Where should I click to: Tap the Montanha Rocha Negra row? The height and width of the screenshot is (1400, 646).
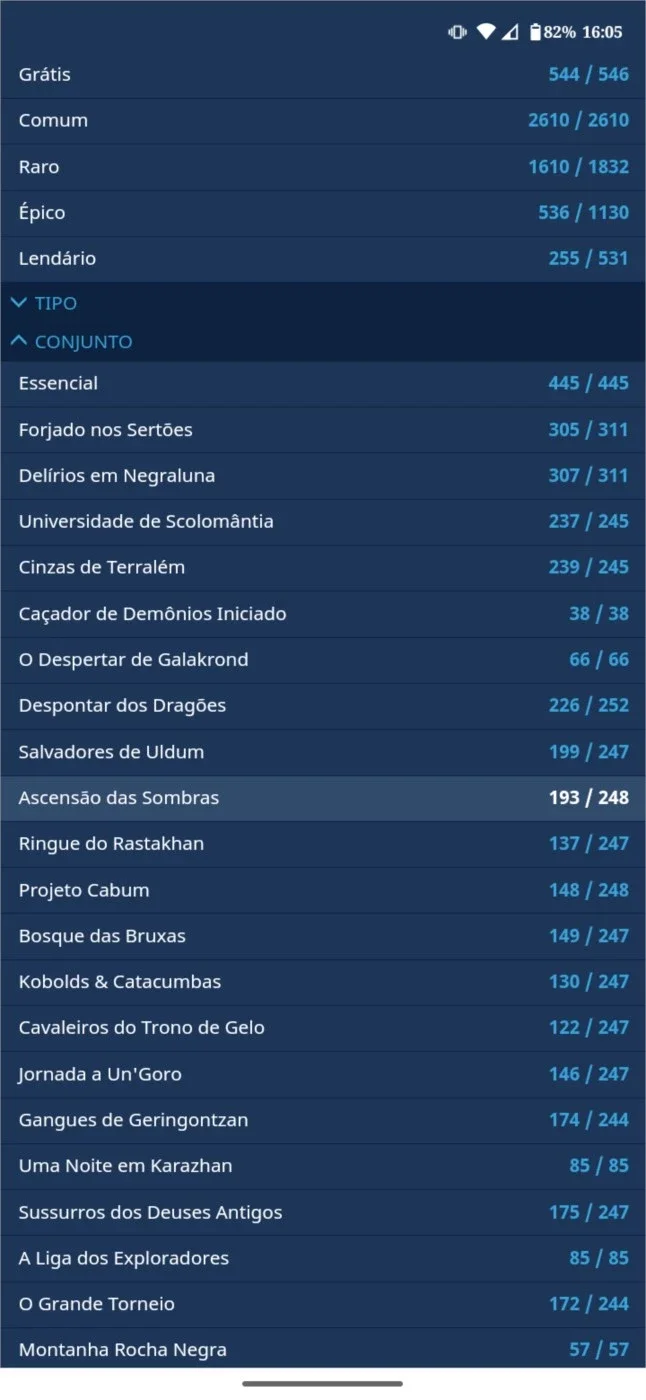[x=323, y=1350]
